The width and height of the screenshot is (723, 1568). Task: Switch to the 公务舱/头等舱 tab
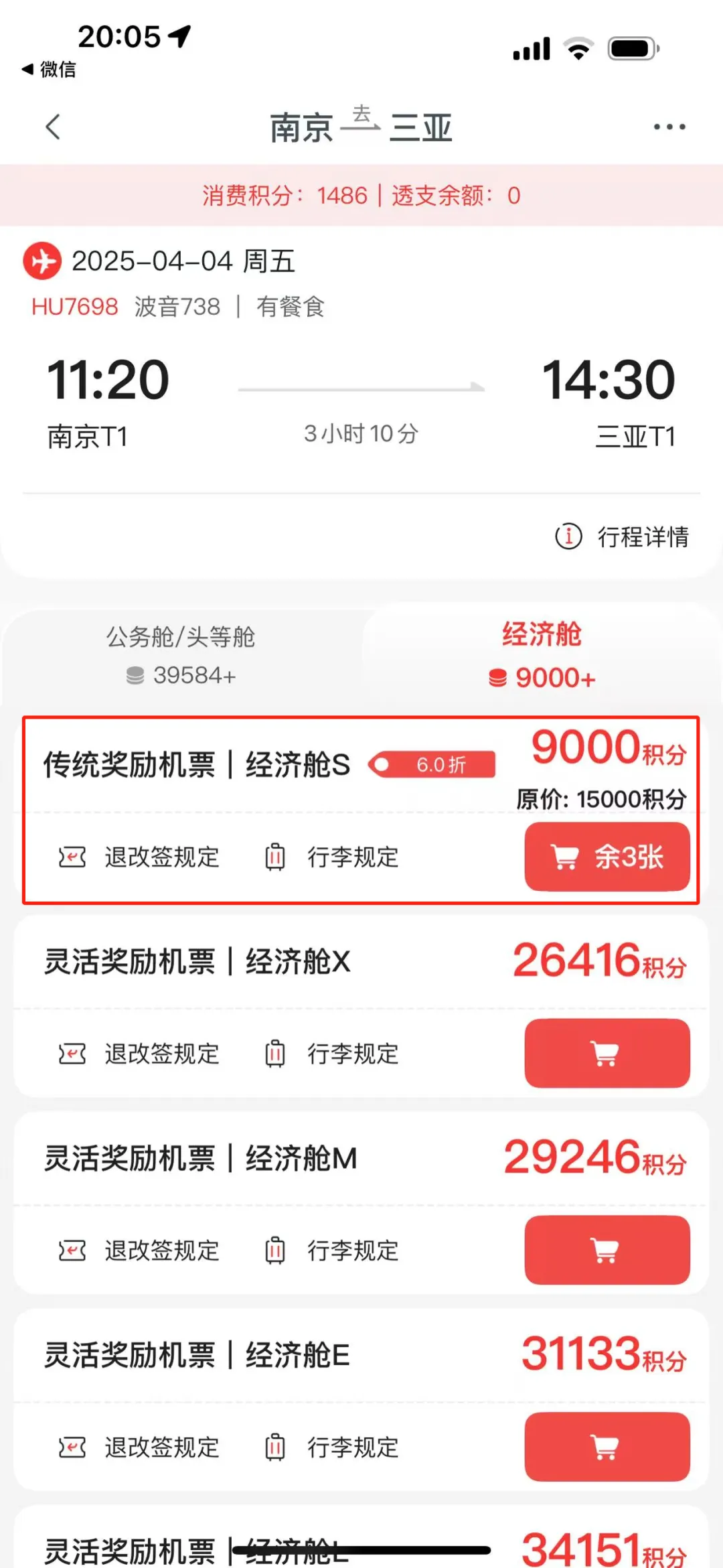pos(181,655)
